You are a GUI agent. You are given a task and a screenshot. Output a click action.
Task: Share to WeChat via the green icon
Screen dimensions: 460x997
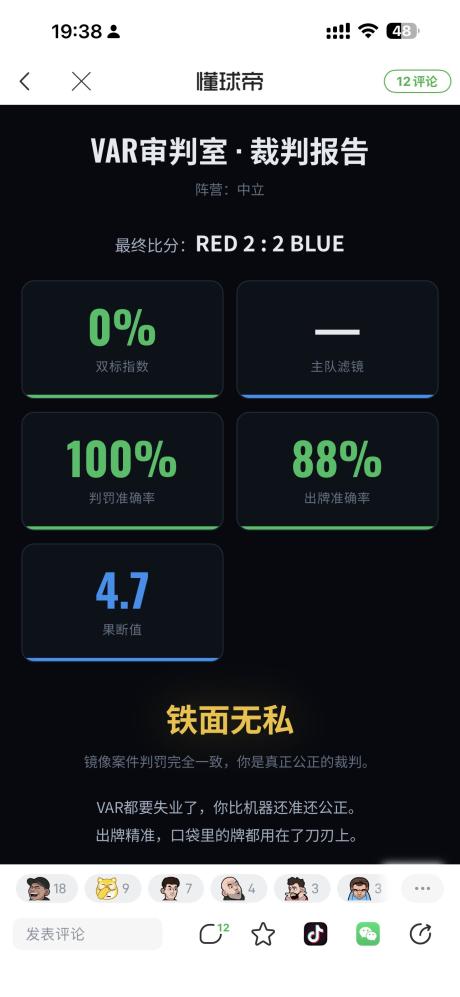(368, 933)
